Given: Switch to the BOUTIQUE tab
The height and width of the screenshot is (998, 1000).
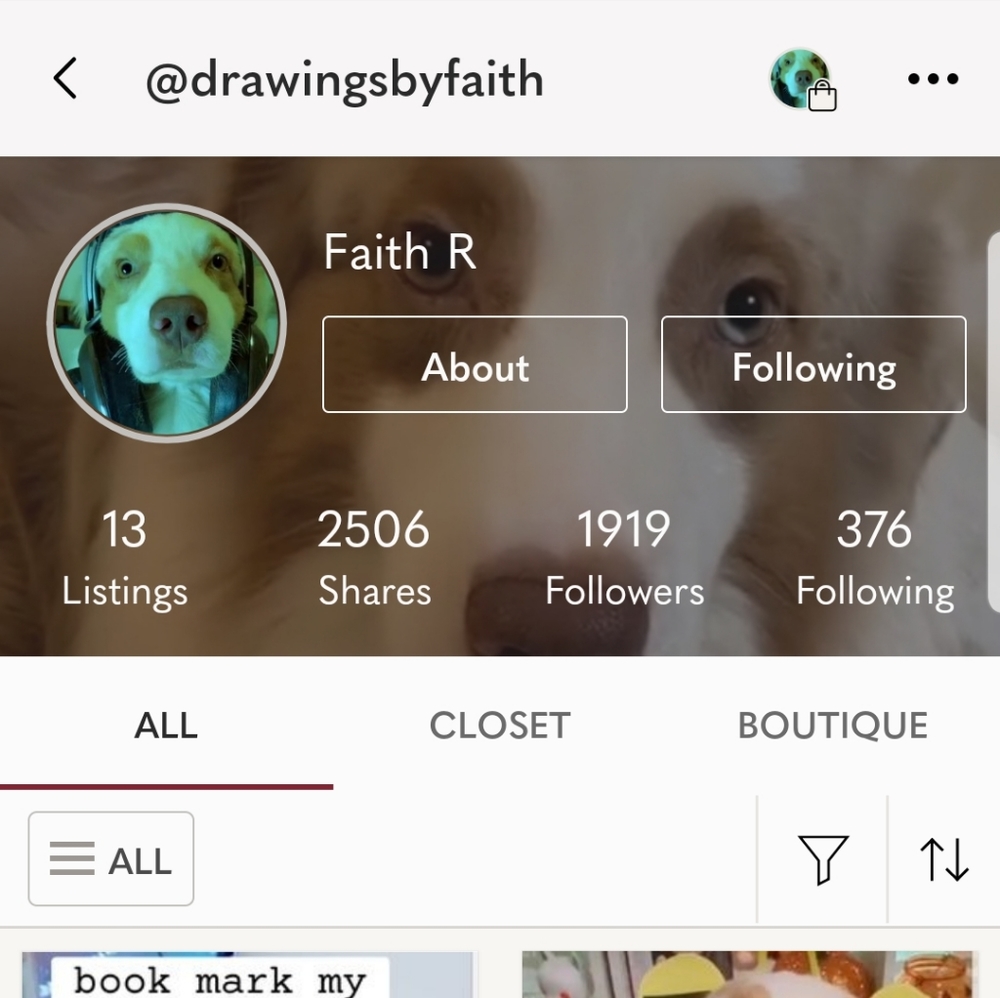Looking at the screenshot, I should [832, 725].
